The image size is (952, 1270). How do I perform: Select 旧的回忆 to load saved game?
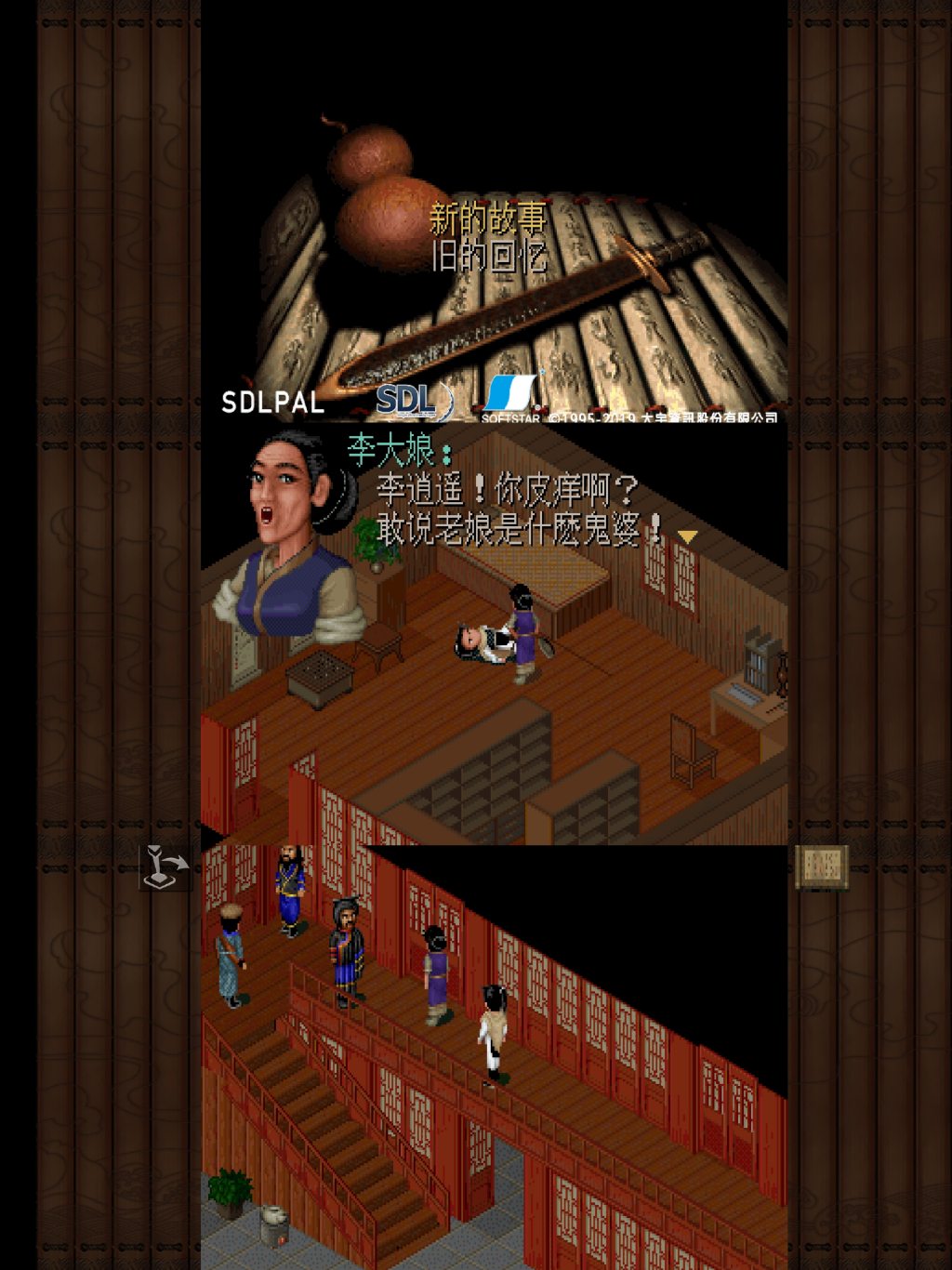pos(487,256)
